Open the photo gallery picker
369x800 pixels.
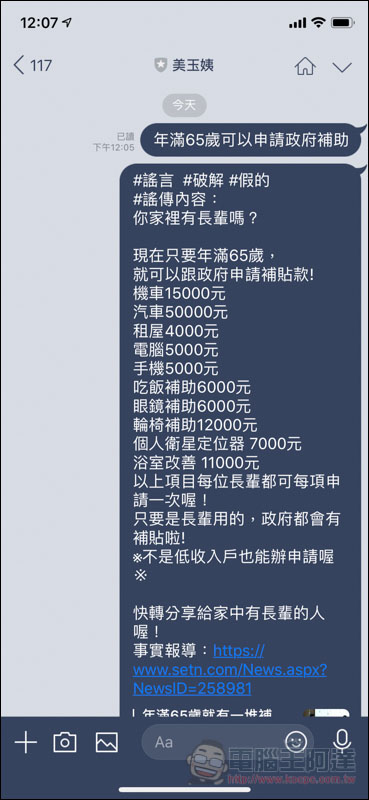107,742
